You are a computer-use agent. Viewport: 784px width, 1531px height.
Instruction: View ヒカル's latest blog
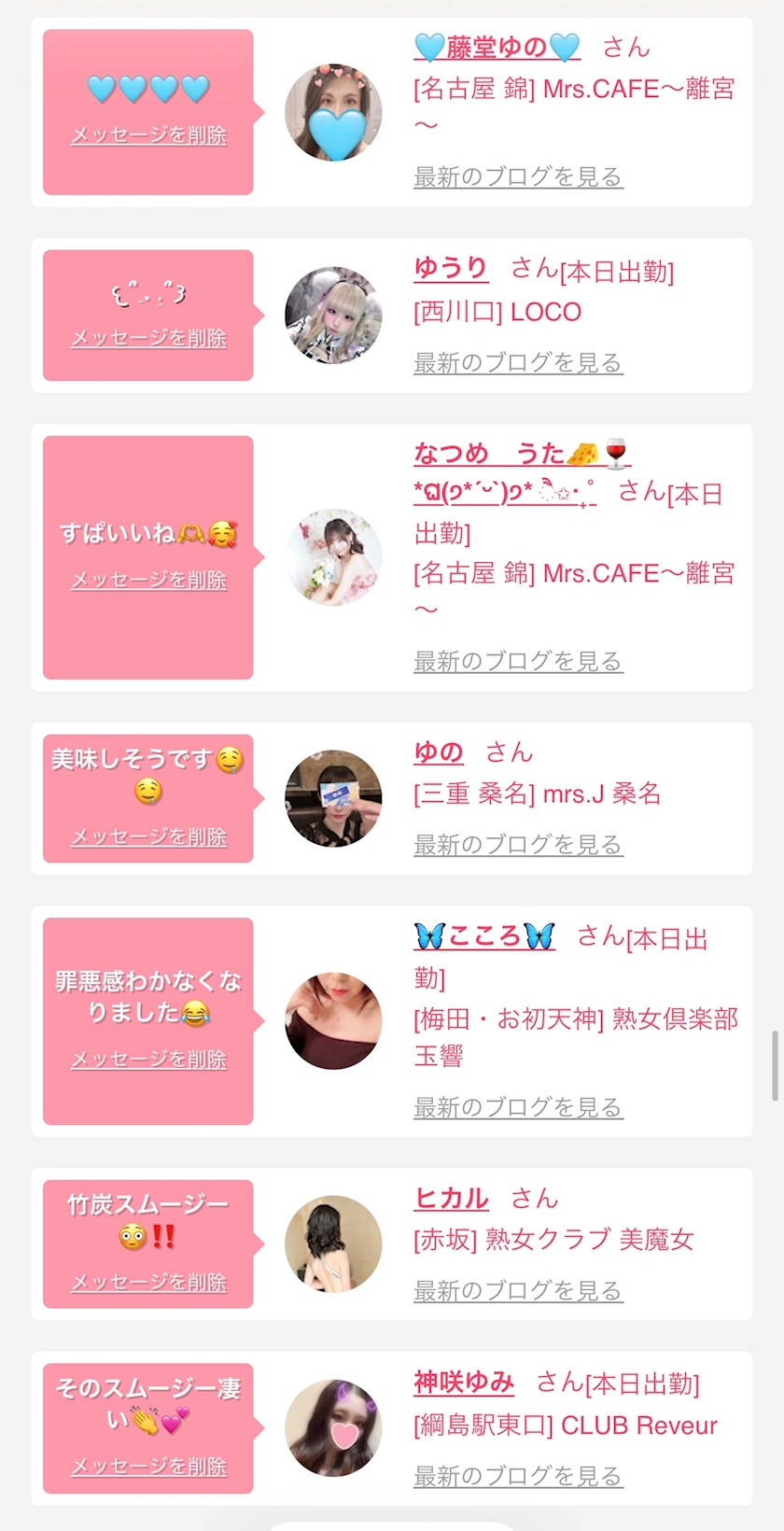[518, 1290]
